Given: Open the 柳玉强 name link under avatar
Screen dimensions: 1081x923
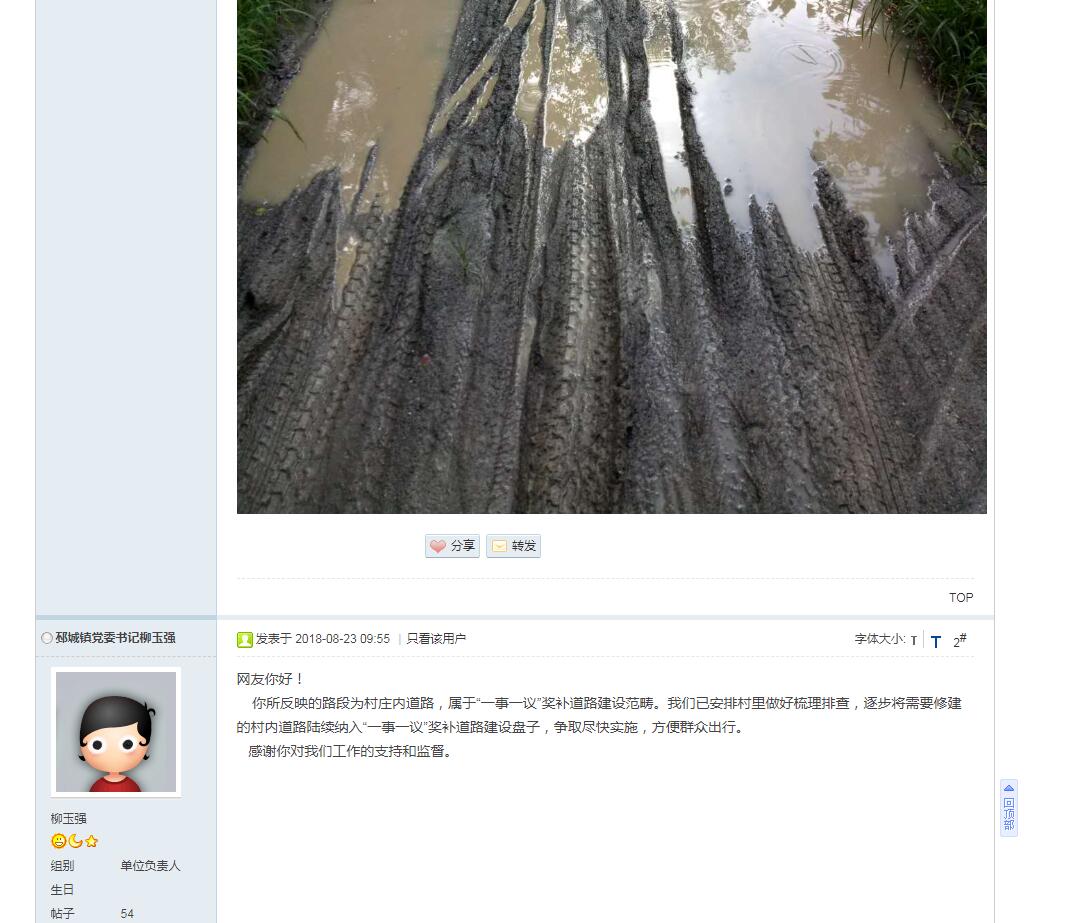Looking at the screenshot, I should click(x=69, y=818).
